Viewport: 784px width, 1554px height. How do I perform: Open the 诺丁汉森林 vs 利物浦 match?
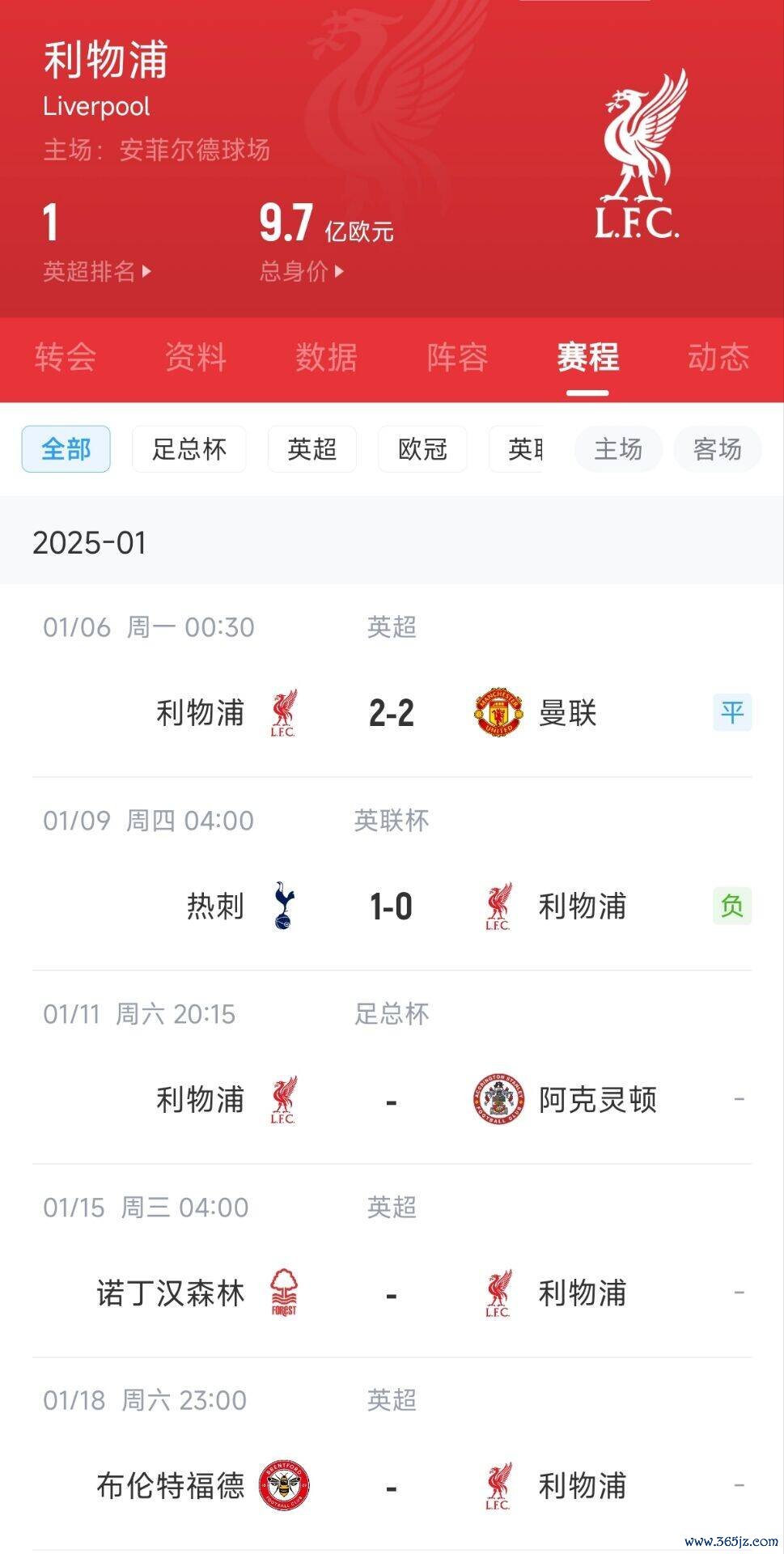point(392,1293)
